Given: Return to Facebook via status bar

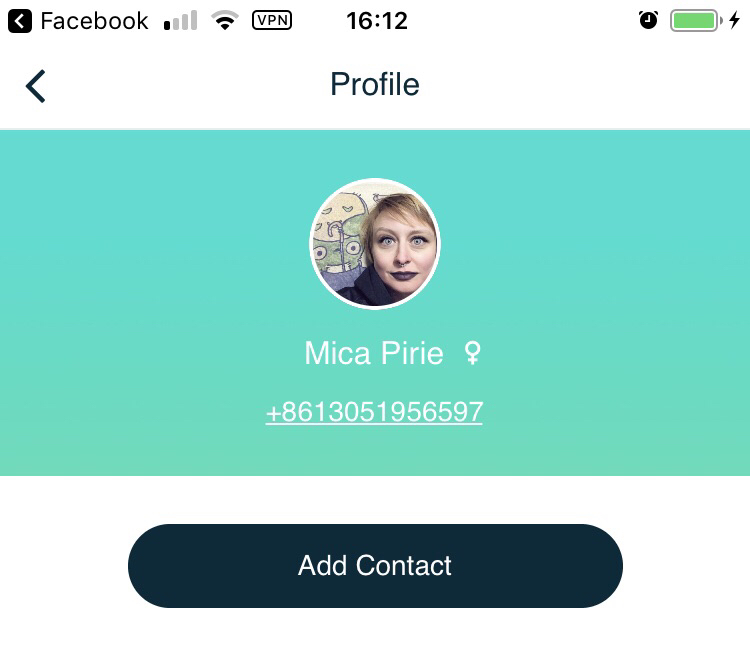Looking at the screenshot, I should [78, 21].
